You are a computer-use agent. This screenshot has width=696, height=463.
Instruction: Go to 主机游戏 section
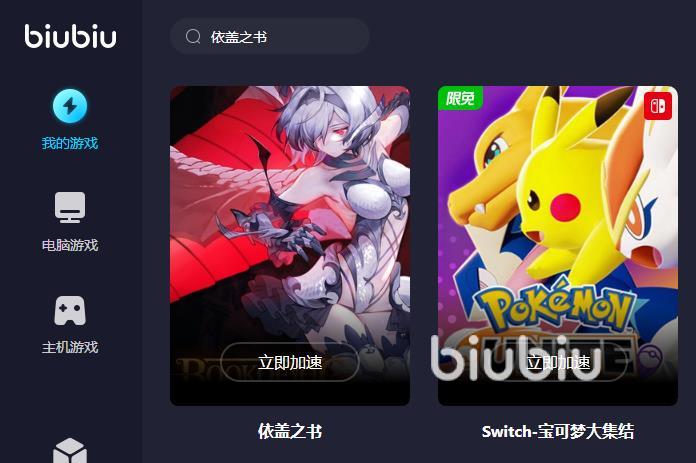(x=70, y=323)
